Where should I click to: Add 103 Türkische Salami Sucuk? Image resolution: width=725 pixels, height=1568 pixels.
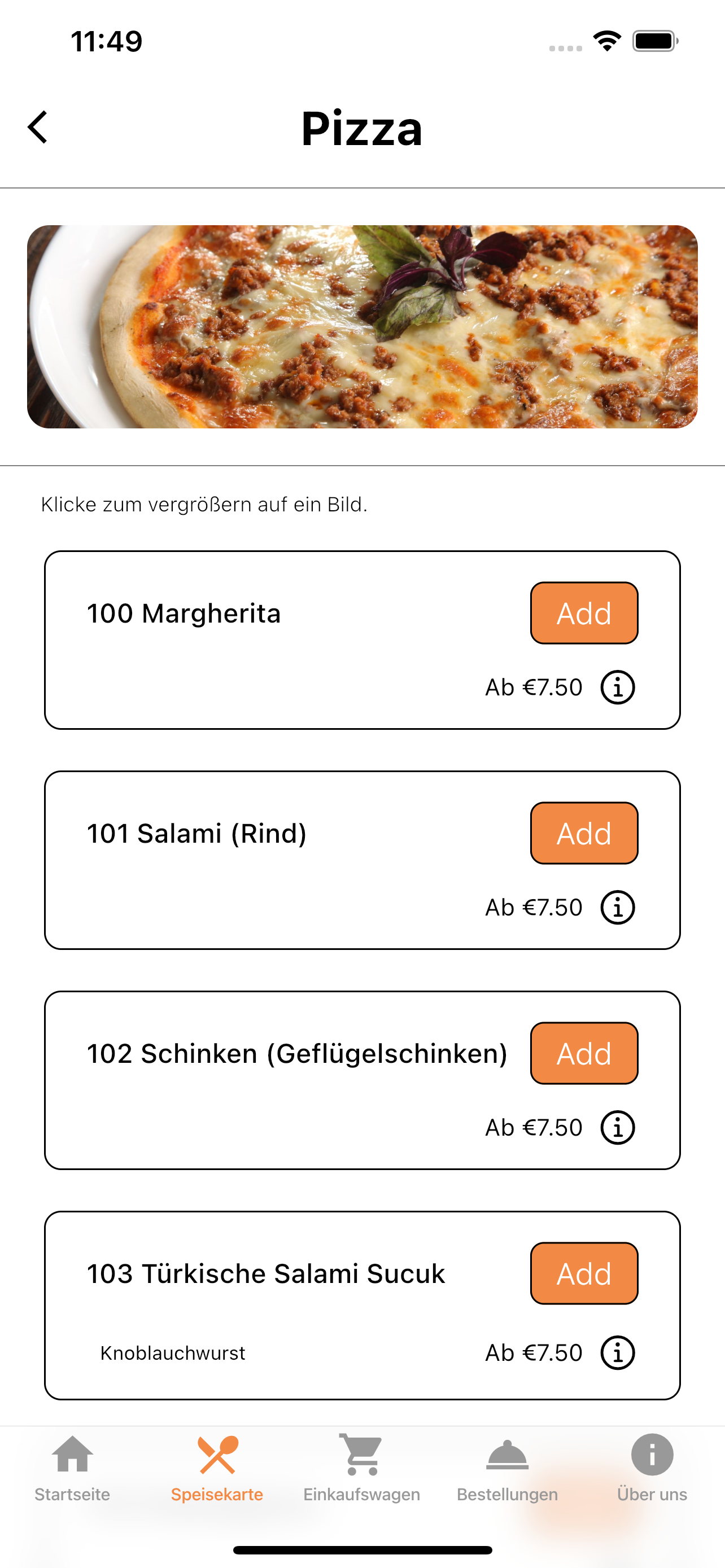[x=583, y=1273]
